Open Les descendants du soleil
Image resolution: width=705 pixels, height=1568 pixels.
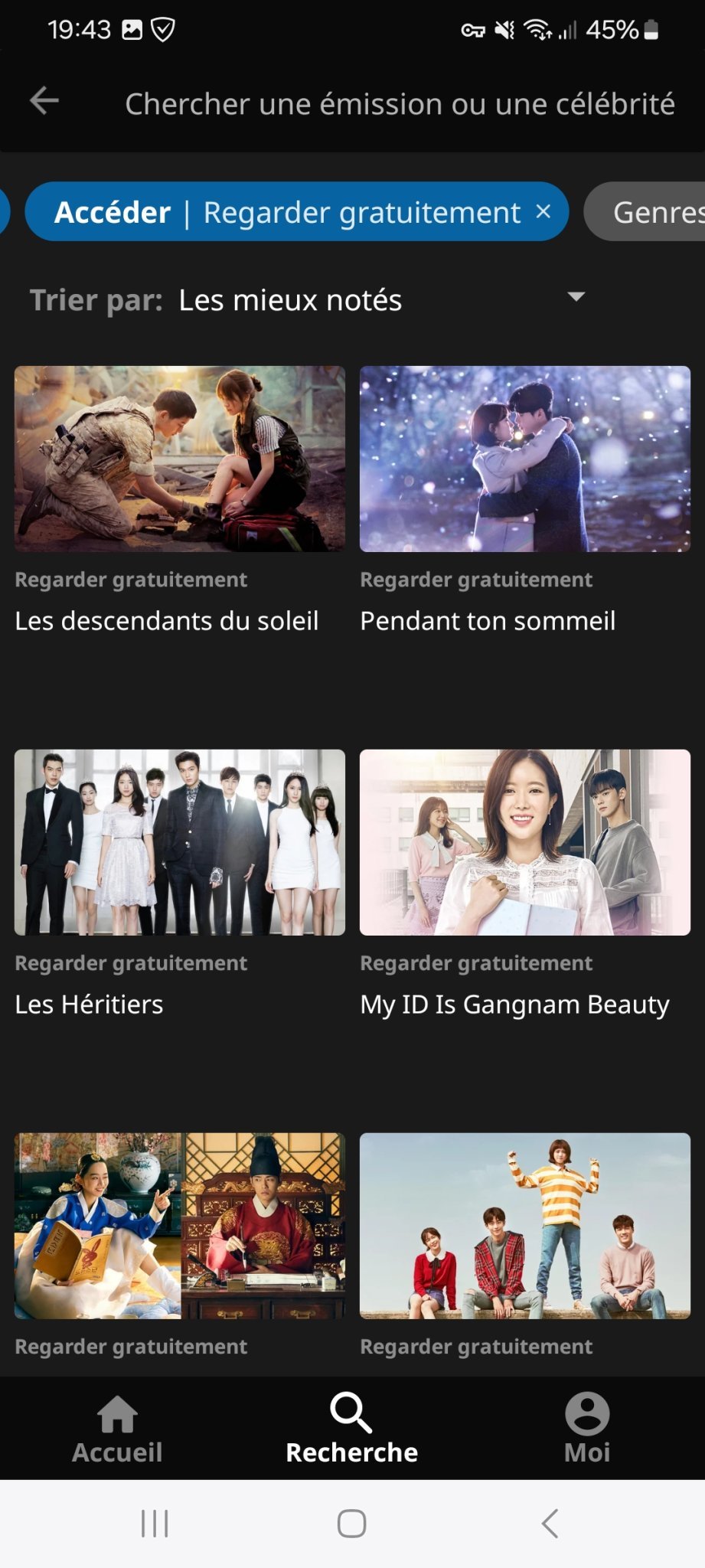(179, 459)
